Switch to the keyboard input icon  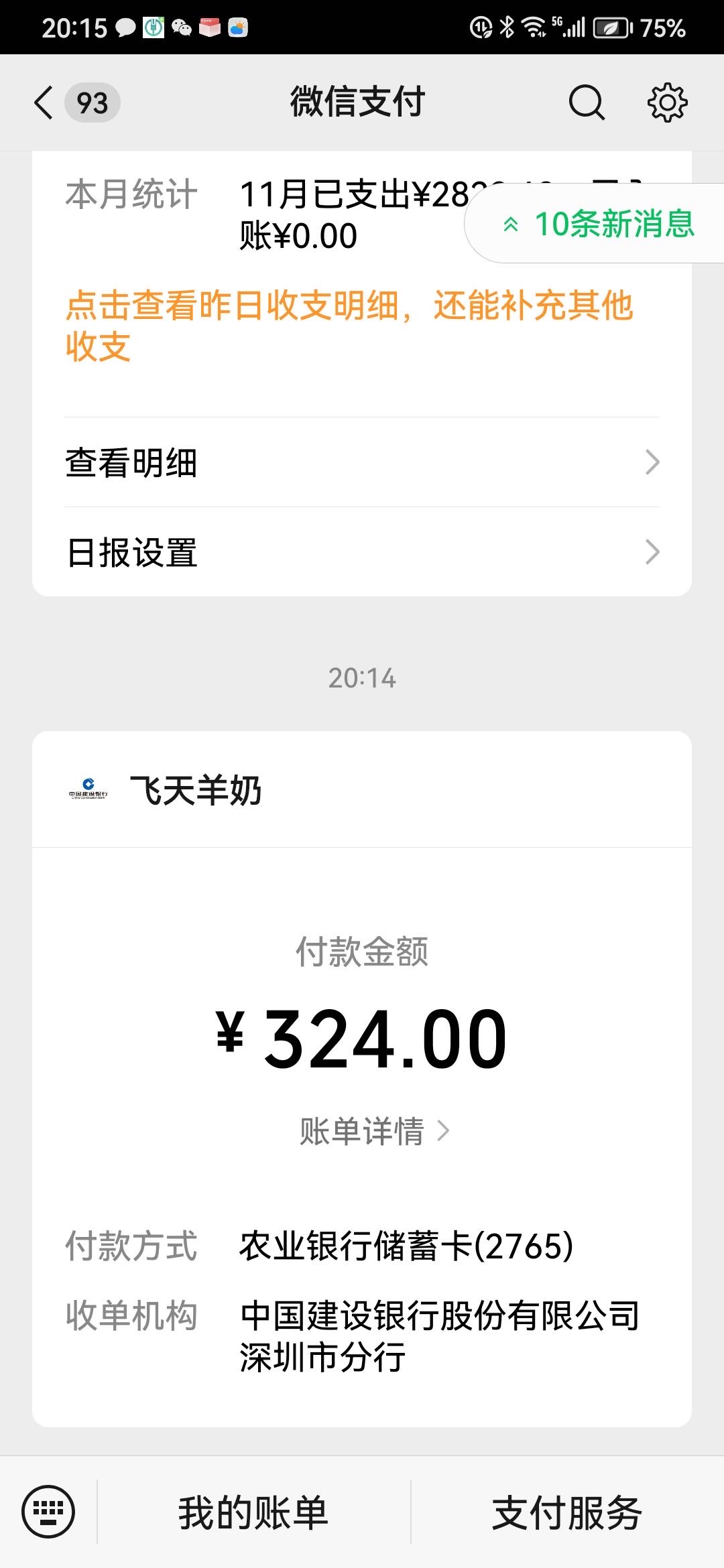(x=48, y=1512)
